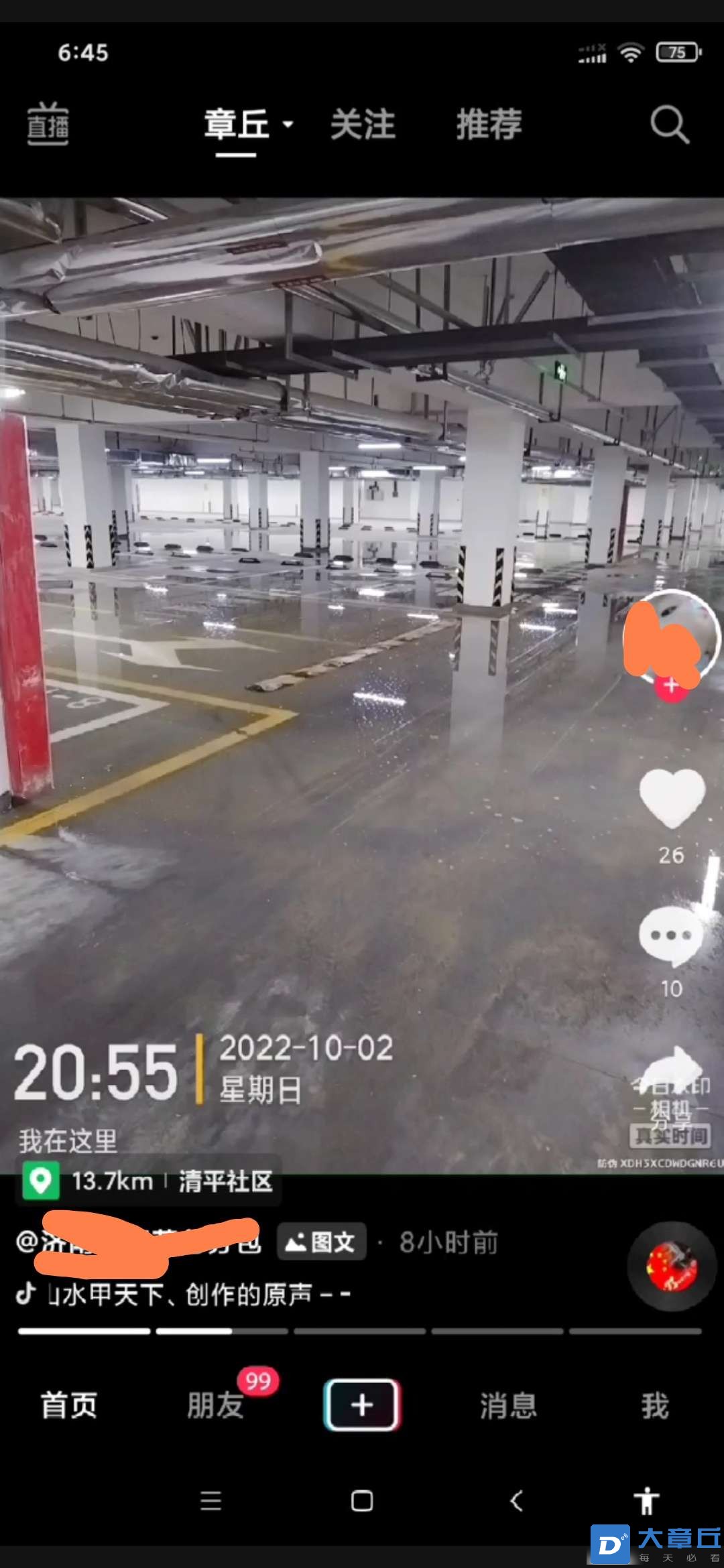Create a new post with plus button
Image resolution: width=724 pixels, height=1568 pixels.
pos(362,1405)
